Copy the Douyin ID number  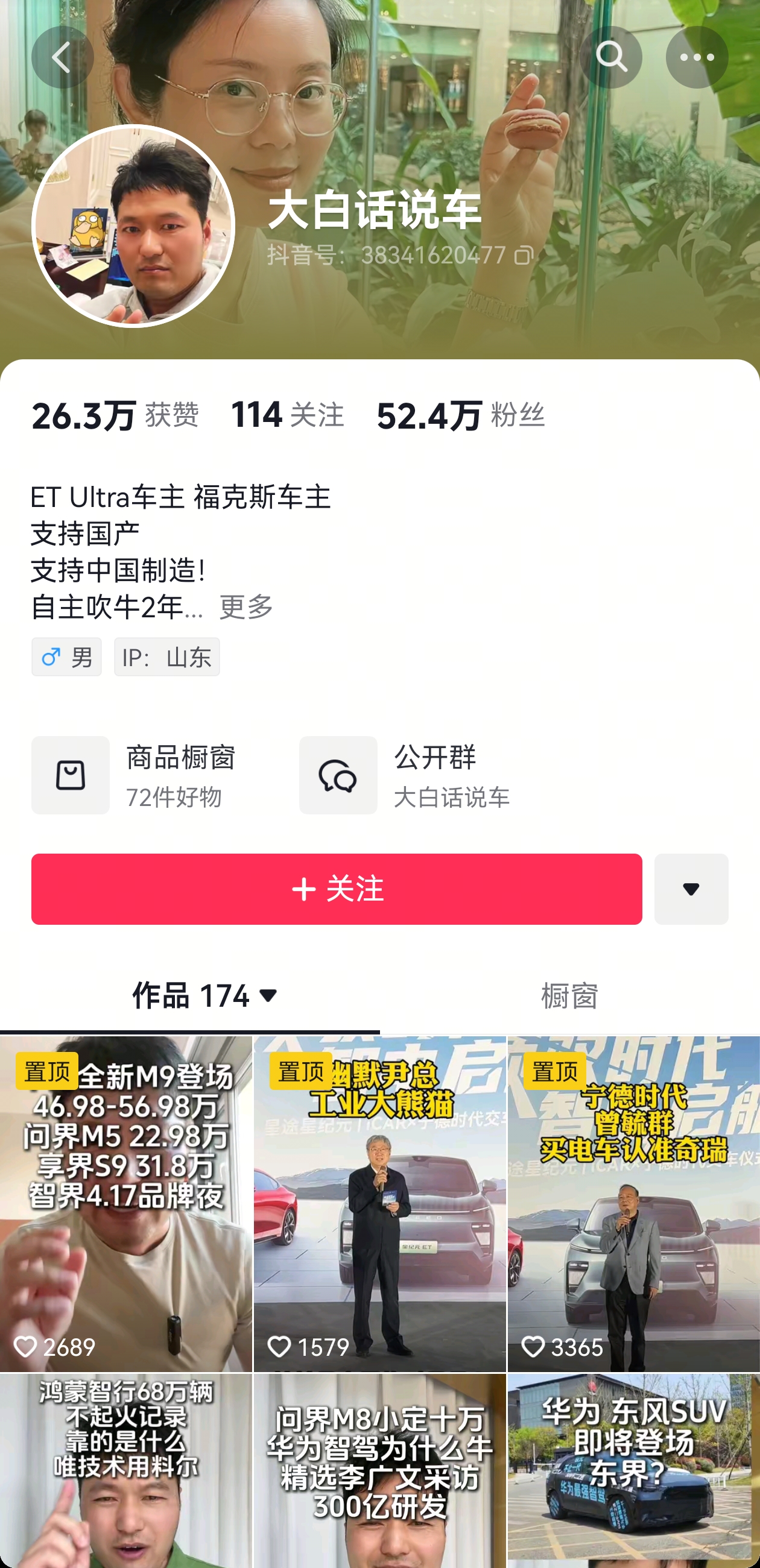(522, 256)
